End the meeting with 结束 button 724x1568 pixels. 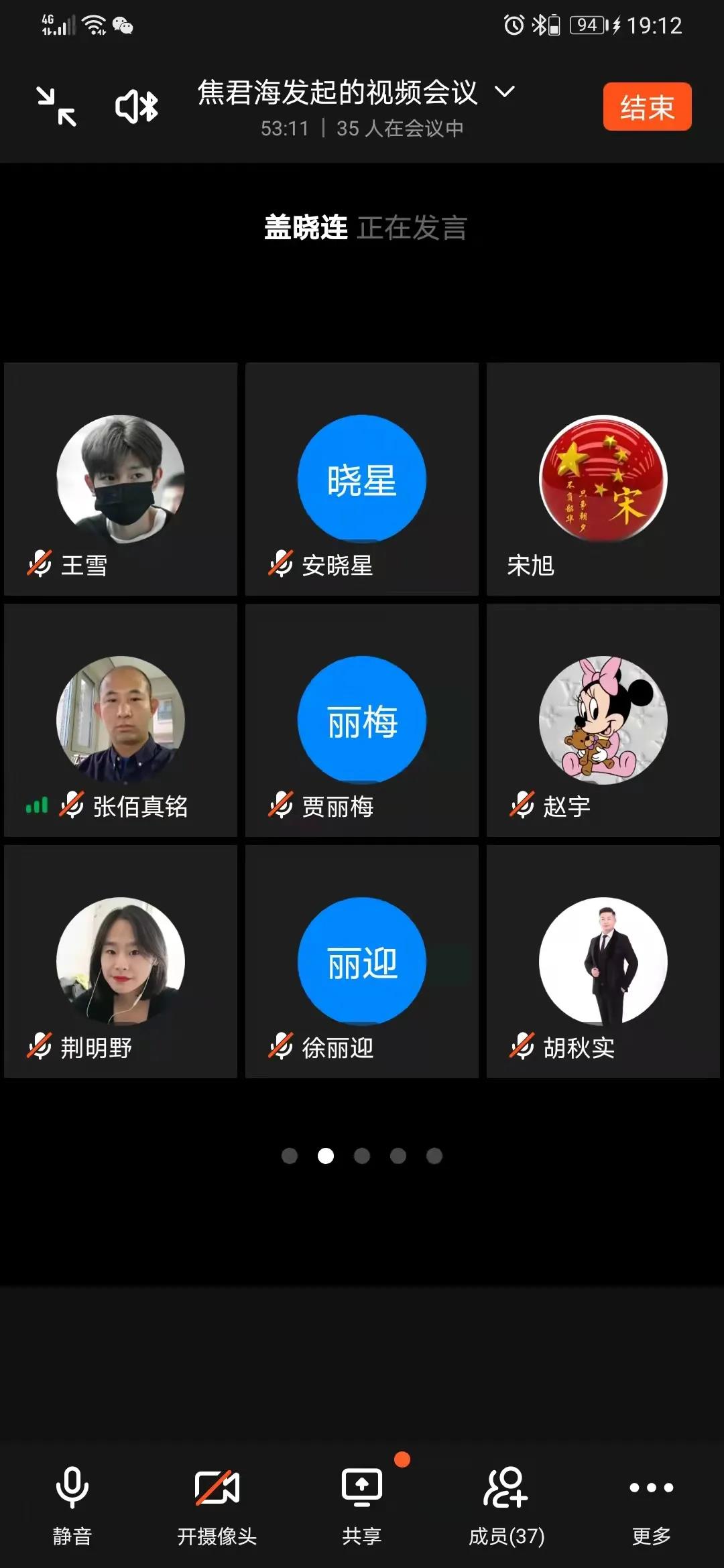pyautogui.click(x=647, y=107)
